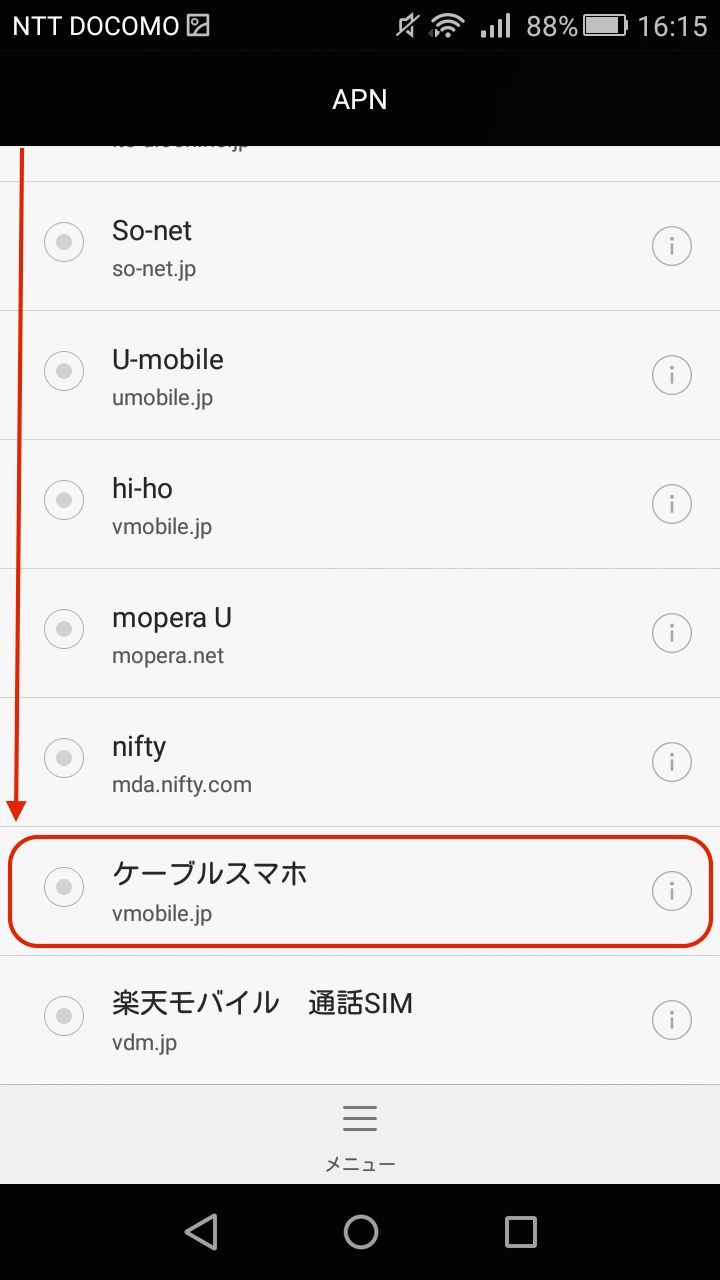Open the メニュー button at bottom
Viewport: 720px width, 1280px height.
click(x=360, y=1136)
